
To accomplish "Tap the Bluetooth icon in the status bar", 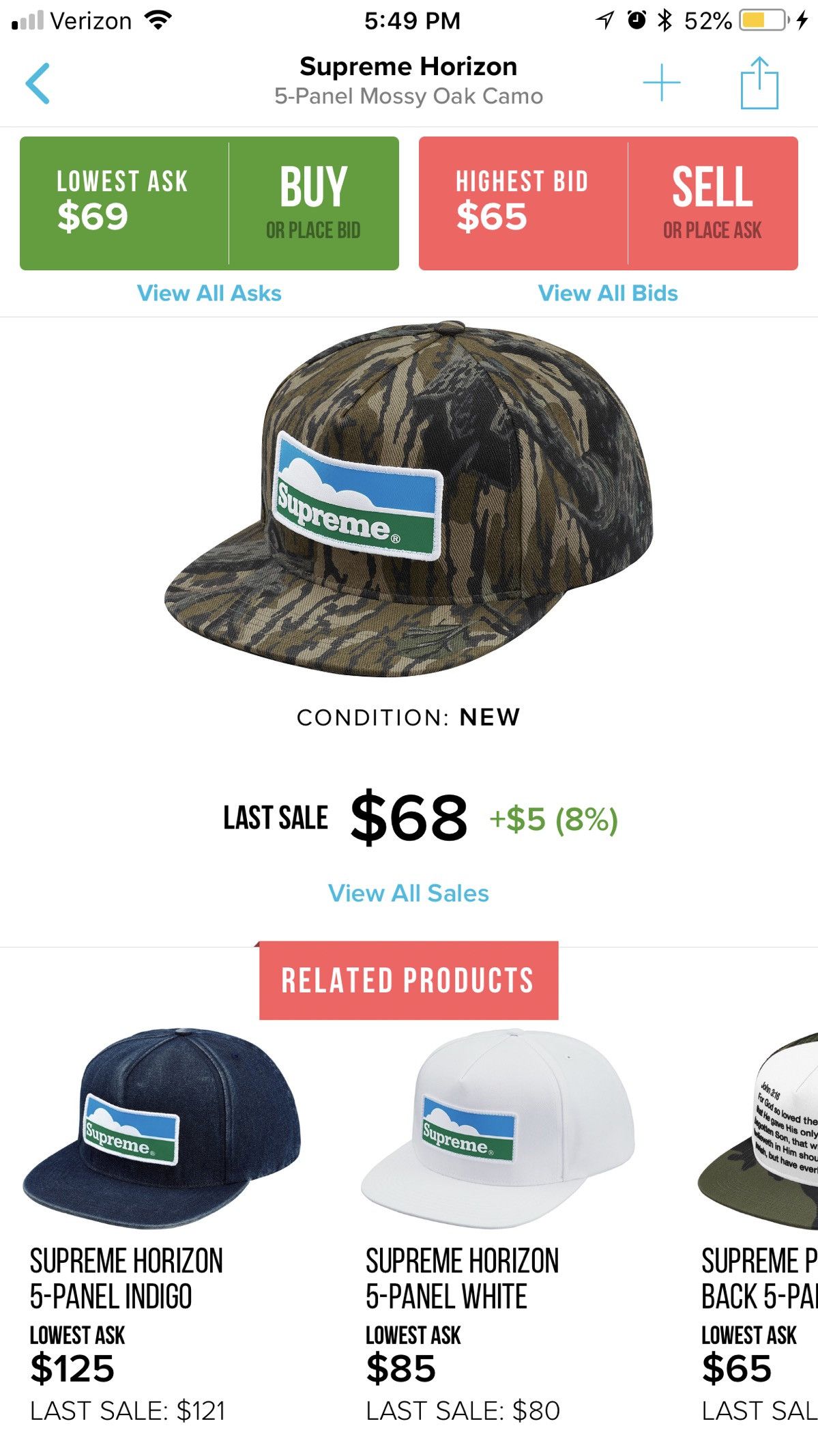I will tap(665, 19).
